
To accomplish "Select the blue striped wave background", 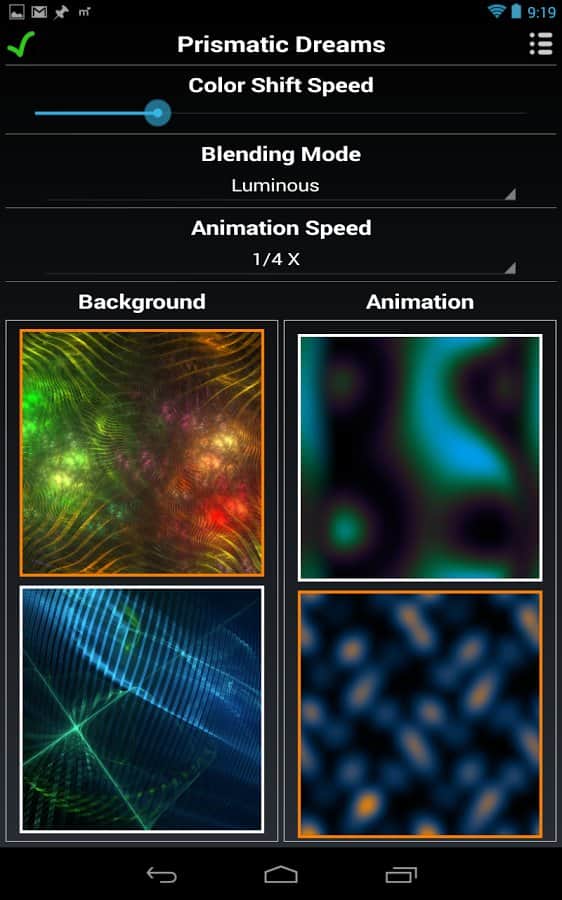I will [x=142, y=709].
